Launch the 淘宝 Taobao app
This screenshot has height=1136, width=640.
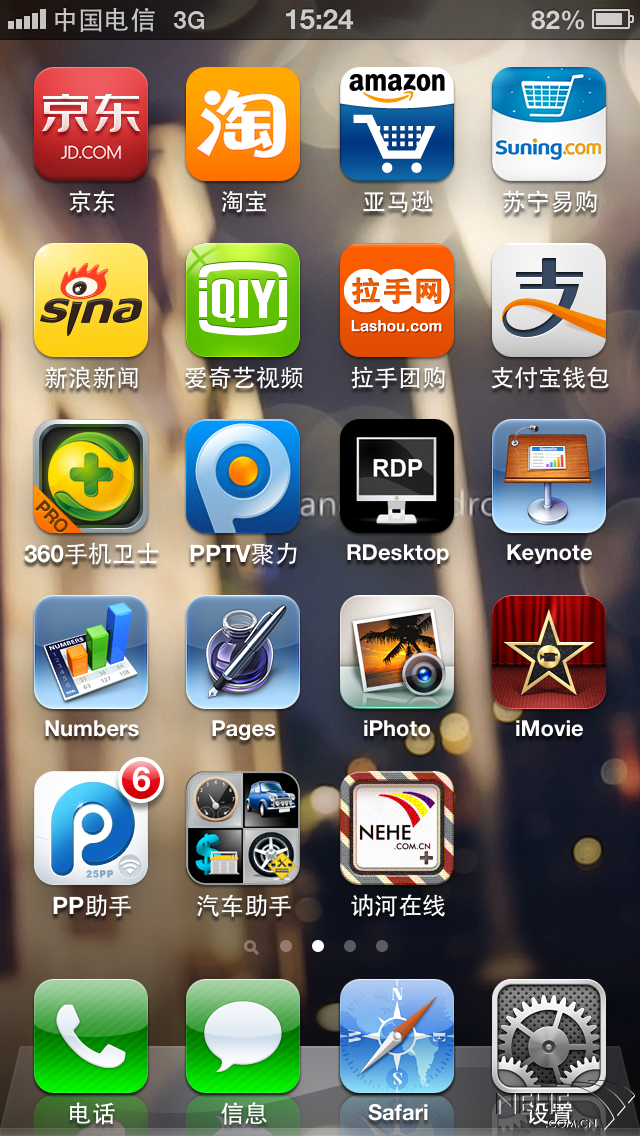click(243, 124)
